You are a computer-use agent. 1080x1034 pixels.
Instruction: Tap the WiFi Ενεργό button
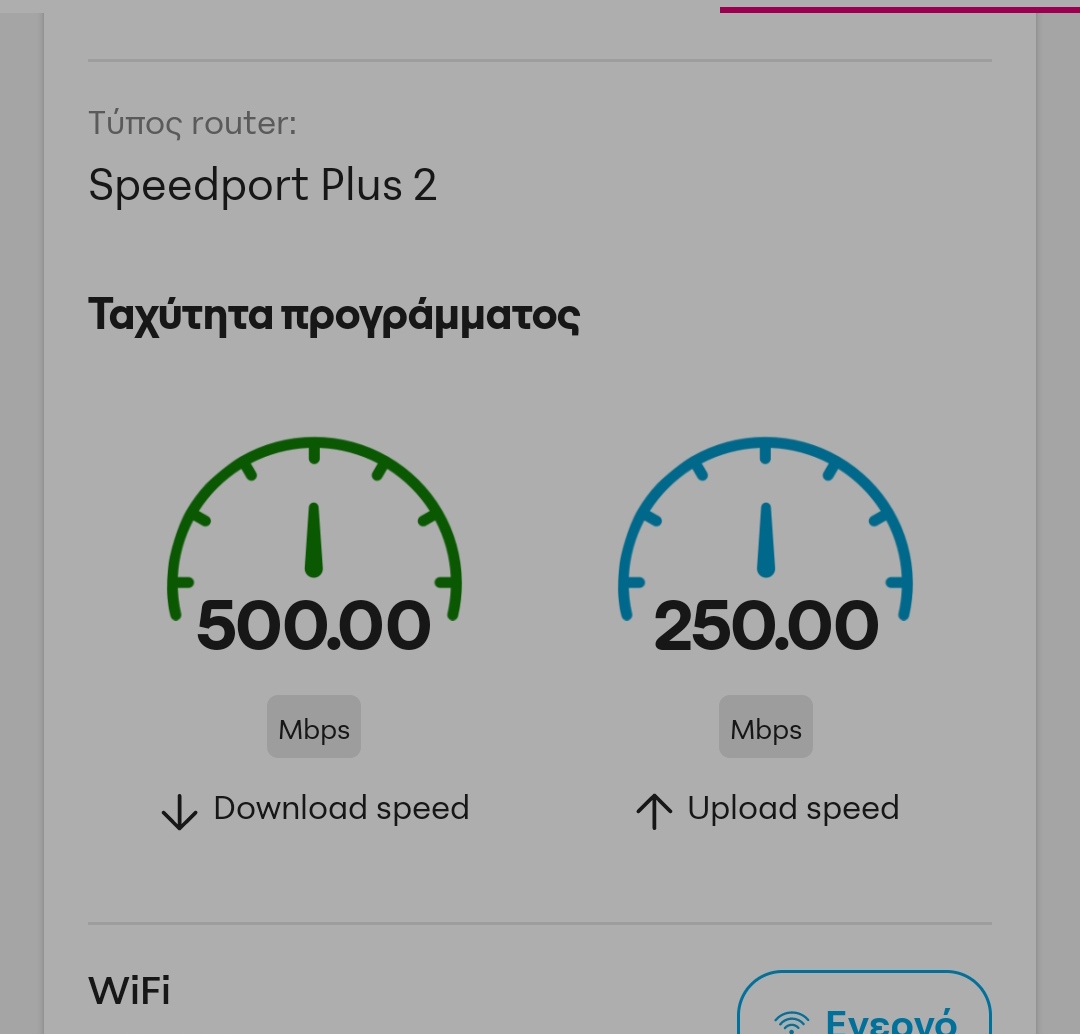coord(865,1008)
